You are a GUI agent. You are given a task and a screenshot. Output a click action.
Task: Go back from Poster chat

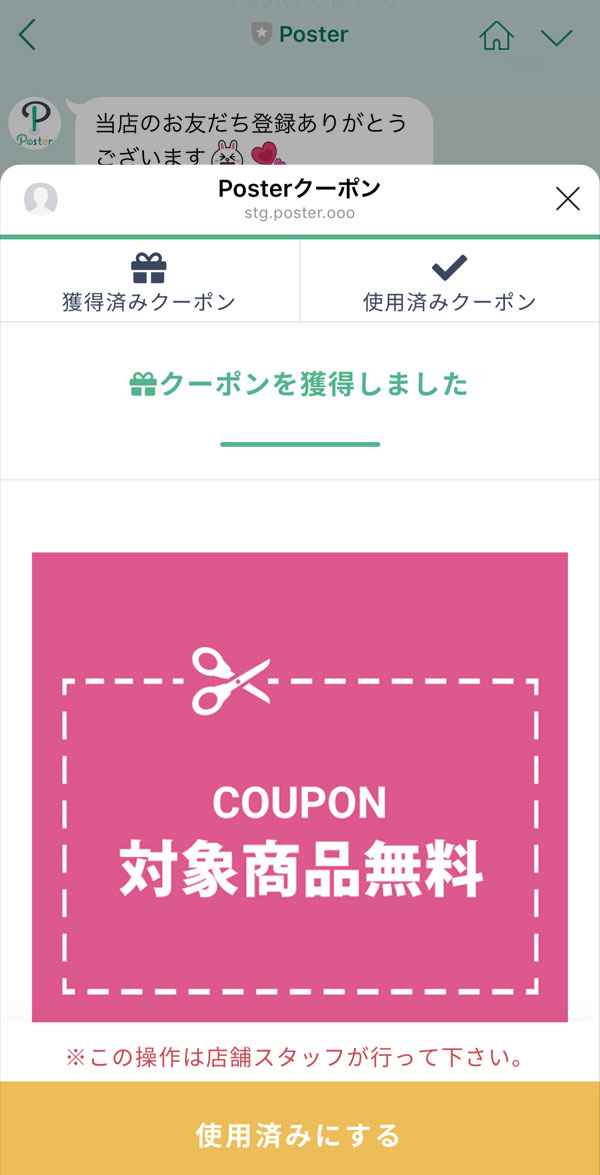(27, 35)
